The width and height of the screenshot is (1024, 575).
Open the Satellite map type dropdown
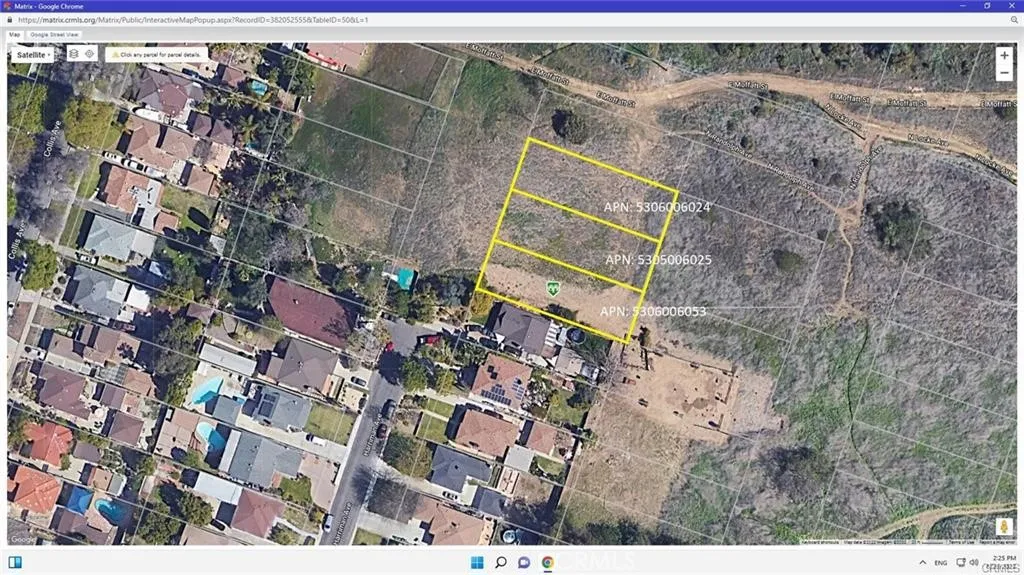pyautogui.click(x=33, y=55)
